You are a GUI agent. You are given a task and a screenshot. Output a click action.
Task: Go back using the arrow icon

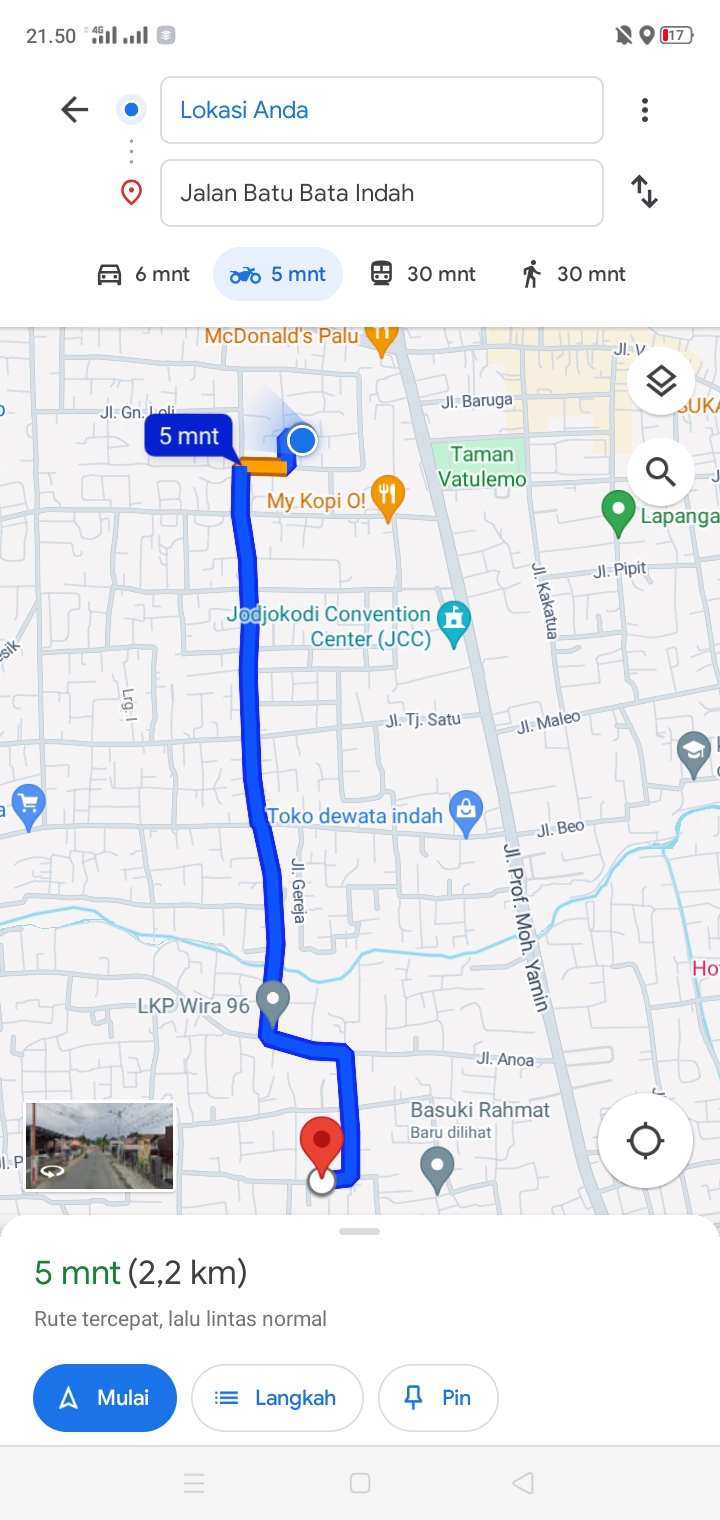[75, 109]
